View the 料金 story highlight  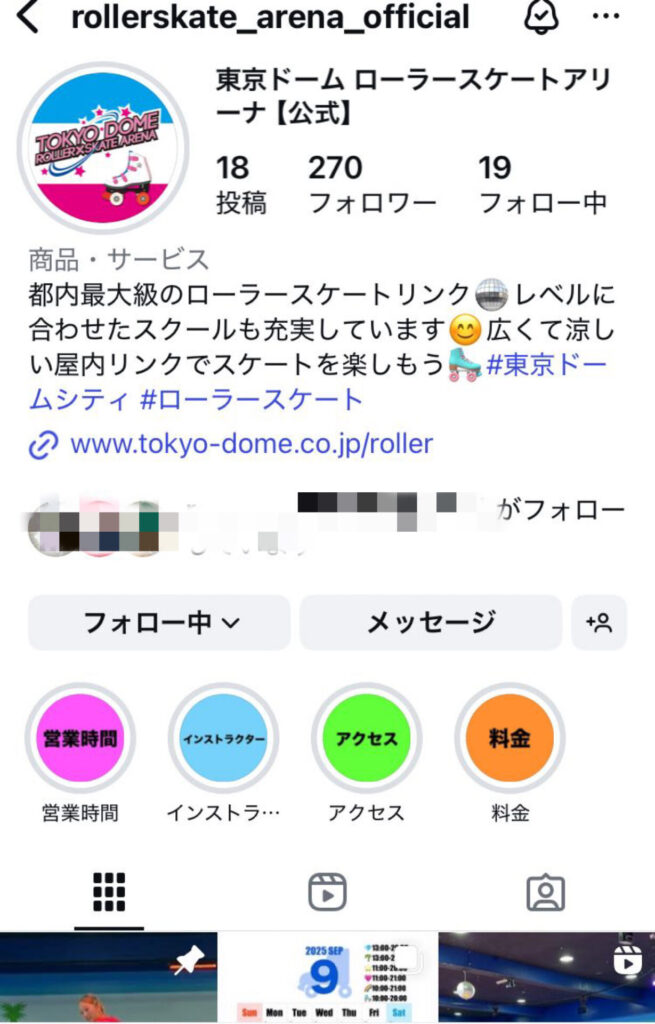point(509,740)
